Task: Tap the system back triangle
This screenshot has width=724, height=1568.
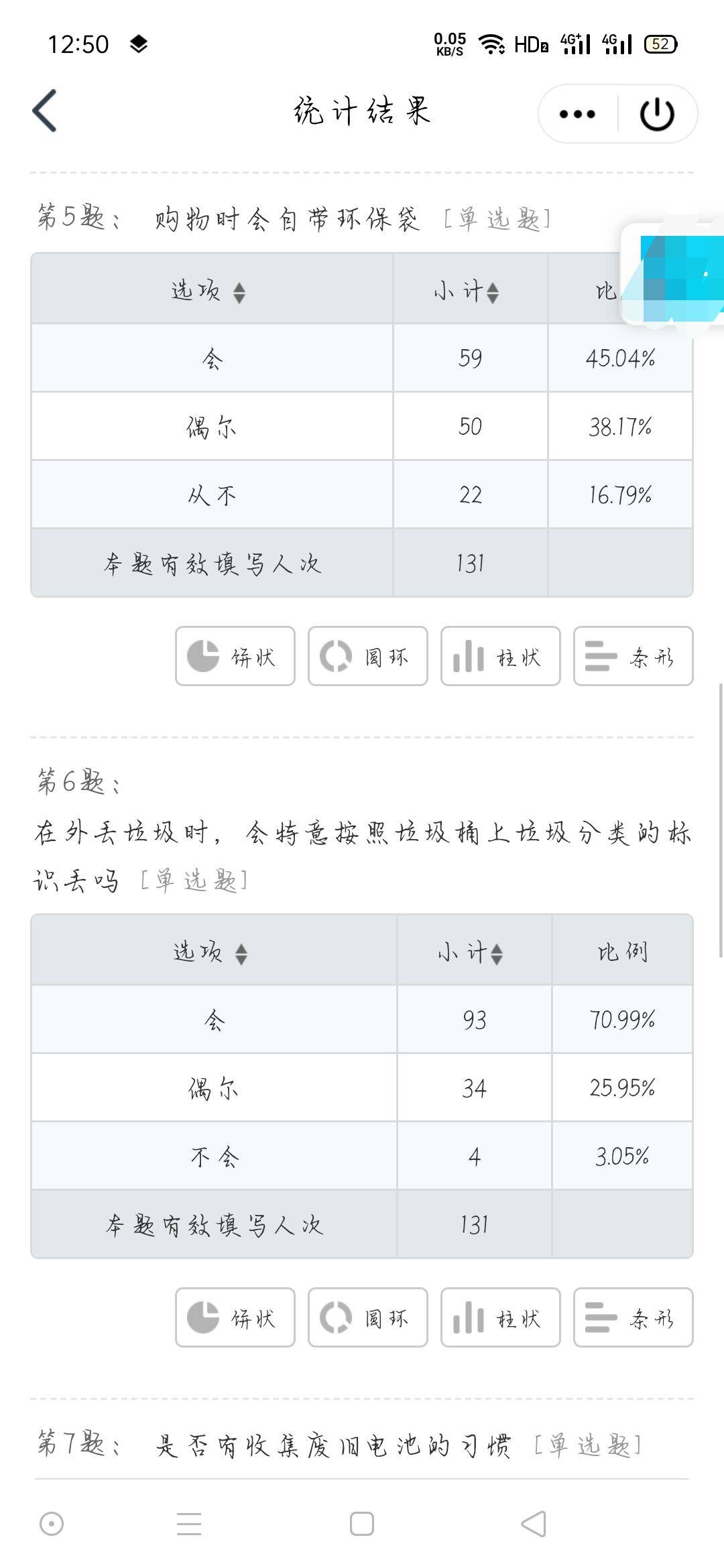Action: pos(534,1524)
